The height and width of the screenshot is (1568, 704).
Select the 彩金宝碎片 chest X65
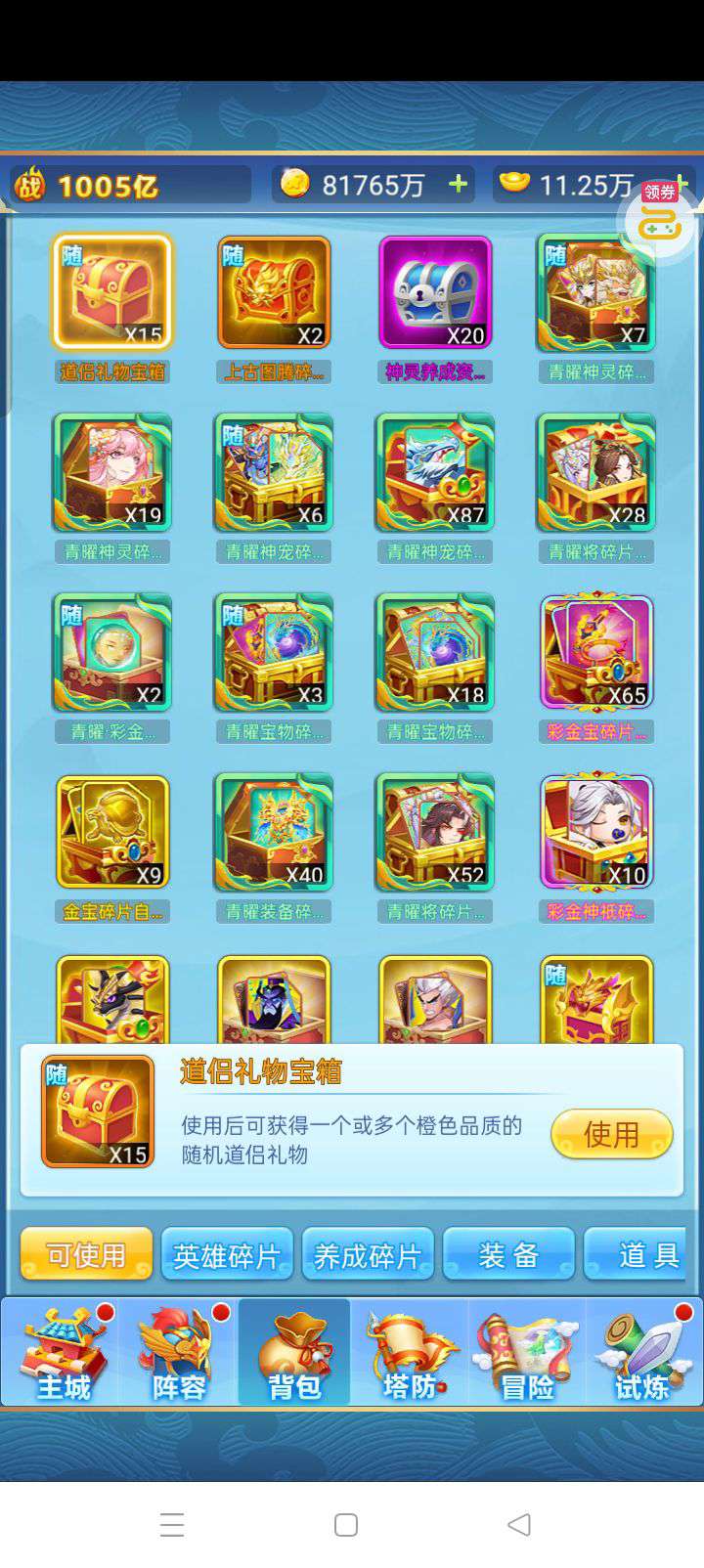tap(596, 652)
